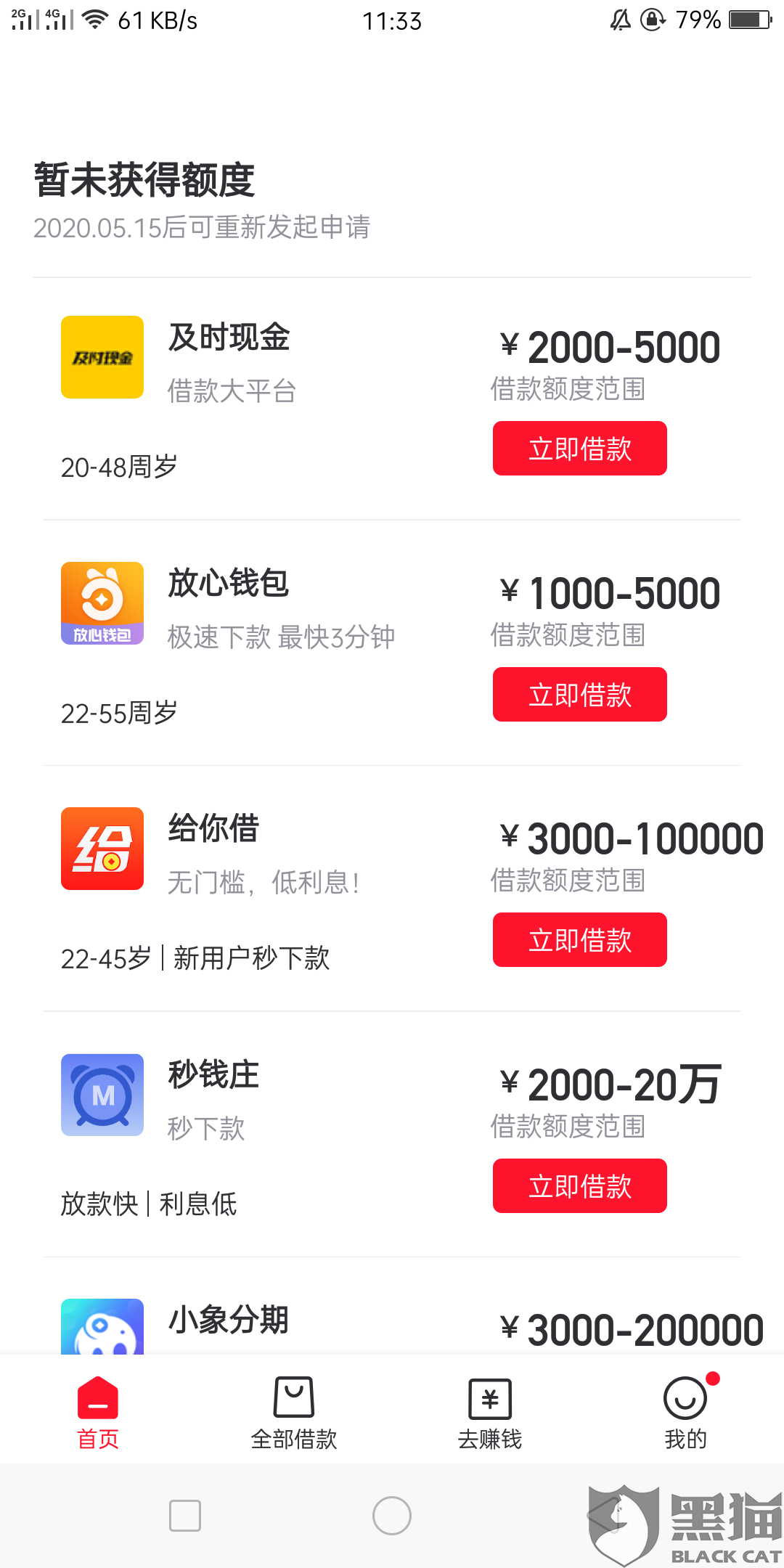The height and width of the screenshot is (1568, 784).
Task: Tap the system home circle button
Action: [x=392, y=1516]
